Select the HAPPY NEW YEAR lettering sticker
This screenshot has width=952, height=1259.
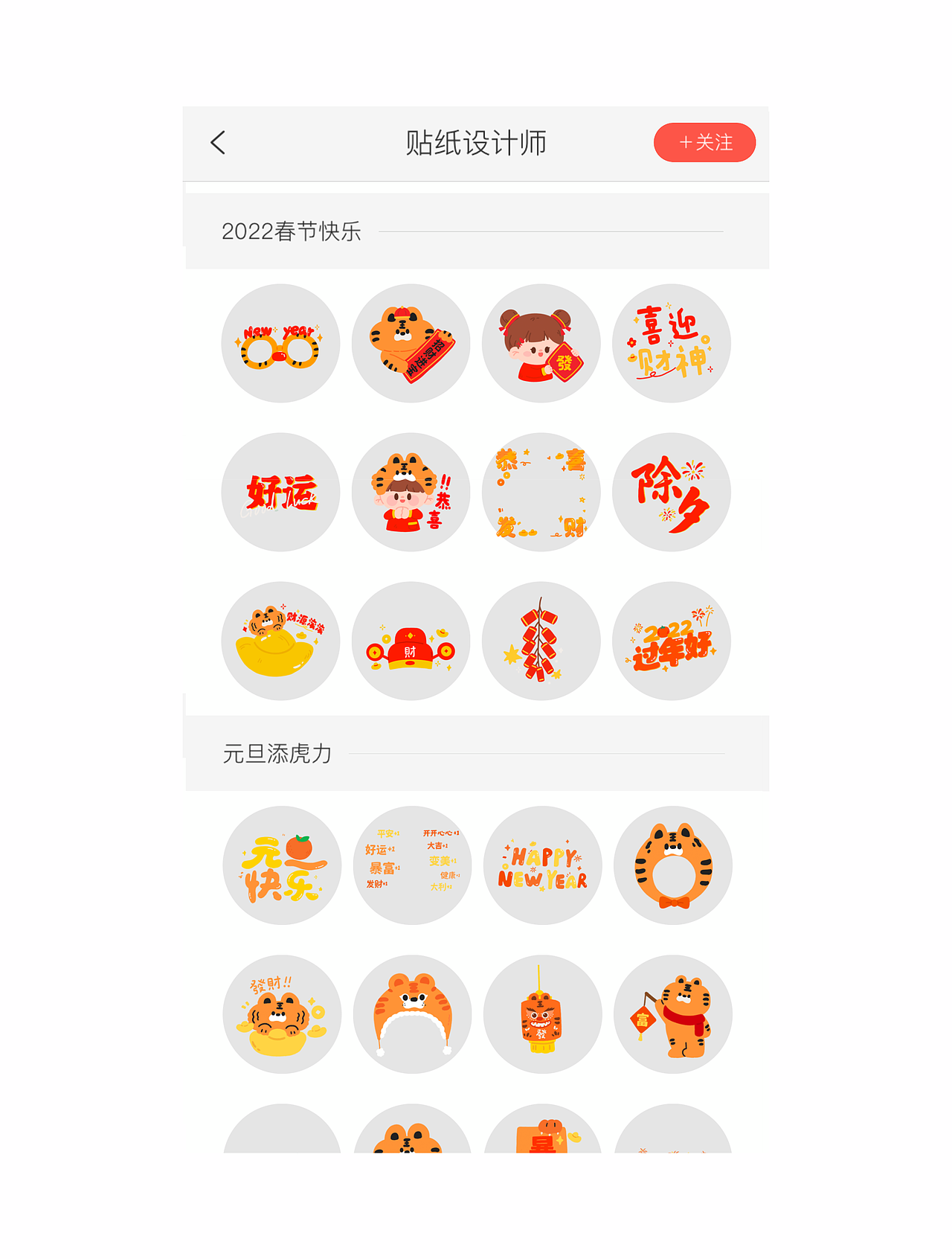tap(542, 865)
